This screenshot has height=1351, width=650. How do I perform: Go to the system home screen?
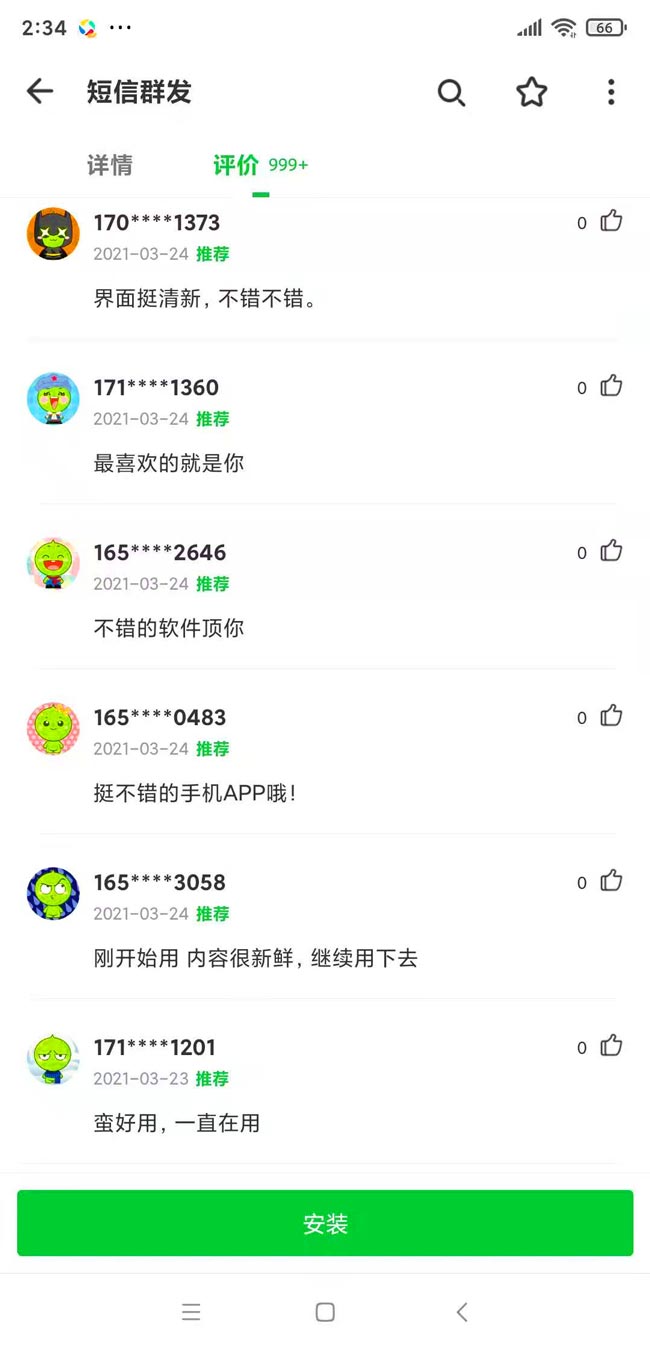coord(325,1312)
